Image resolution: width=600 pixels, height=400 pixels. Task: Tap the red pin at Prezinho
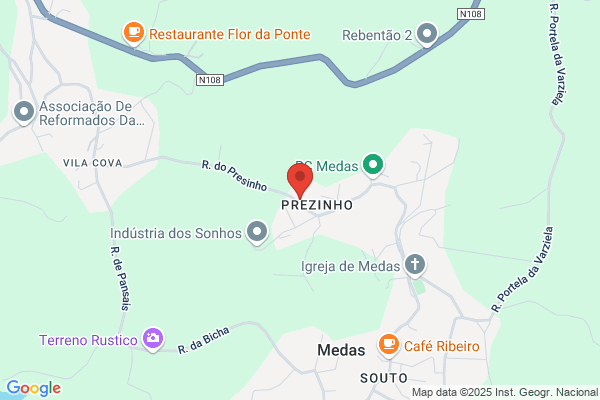point(300,181)
